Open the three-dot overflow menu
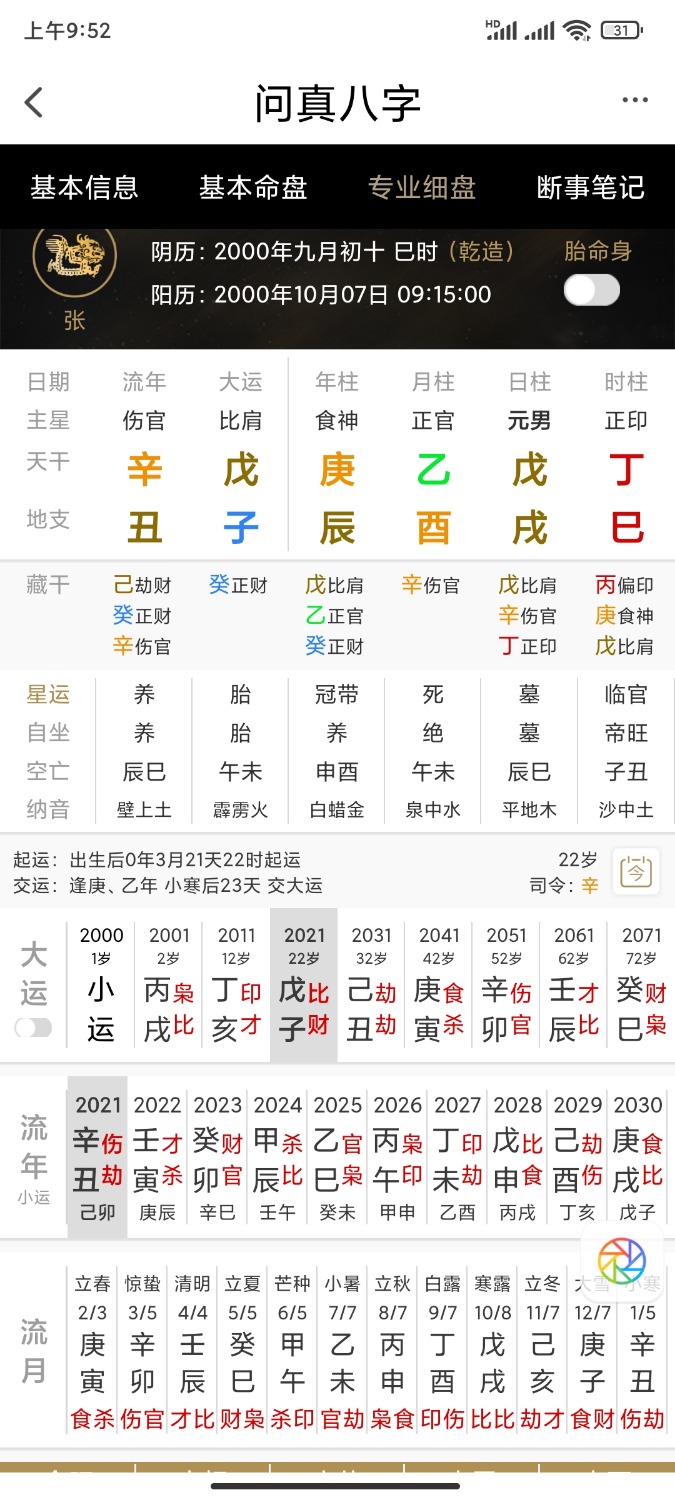675x1500 pixels. point(635,100)
